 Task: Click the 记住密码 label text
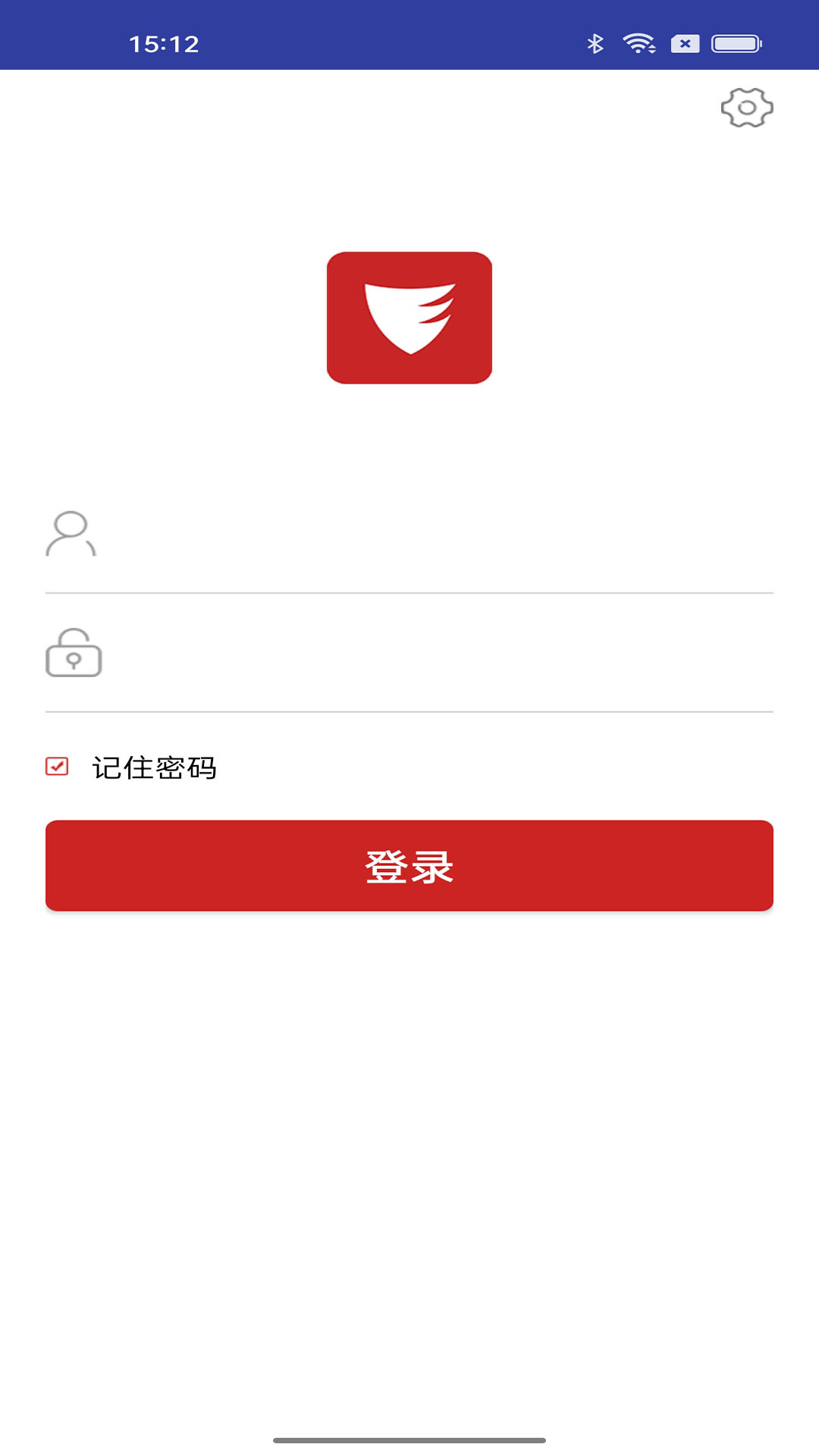155,767
